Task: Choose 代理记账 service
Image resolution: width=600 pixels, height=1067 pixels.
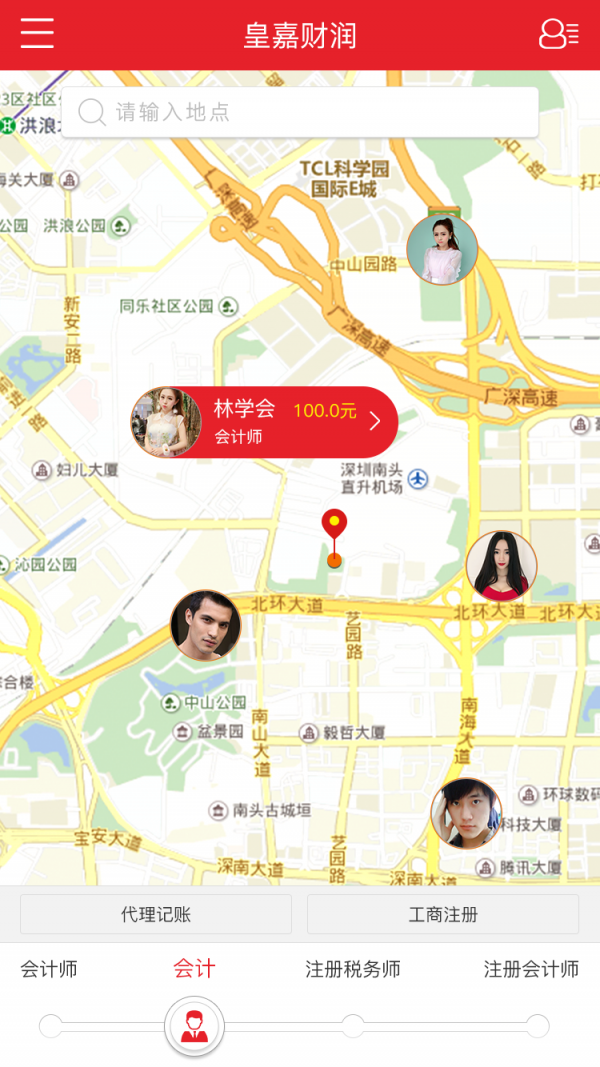Action: pos(156,914)
